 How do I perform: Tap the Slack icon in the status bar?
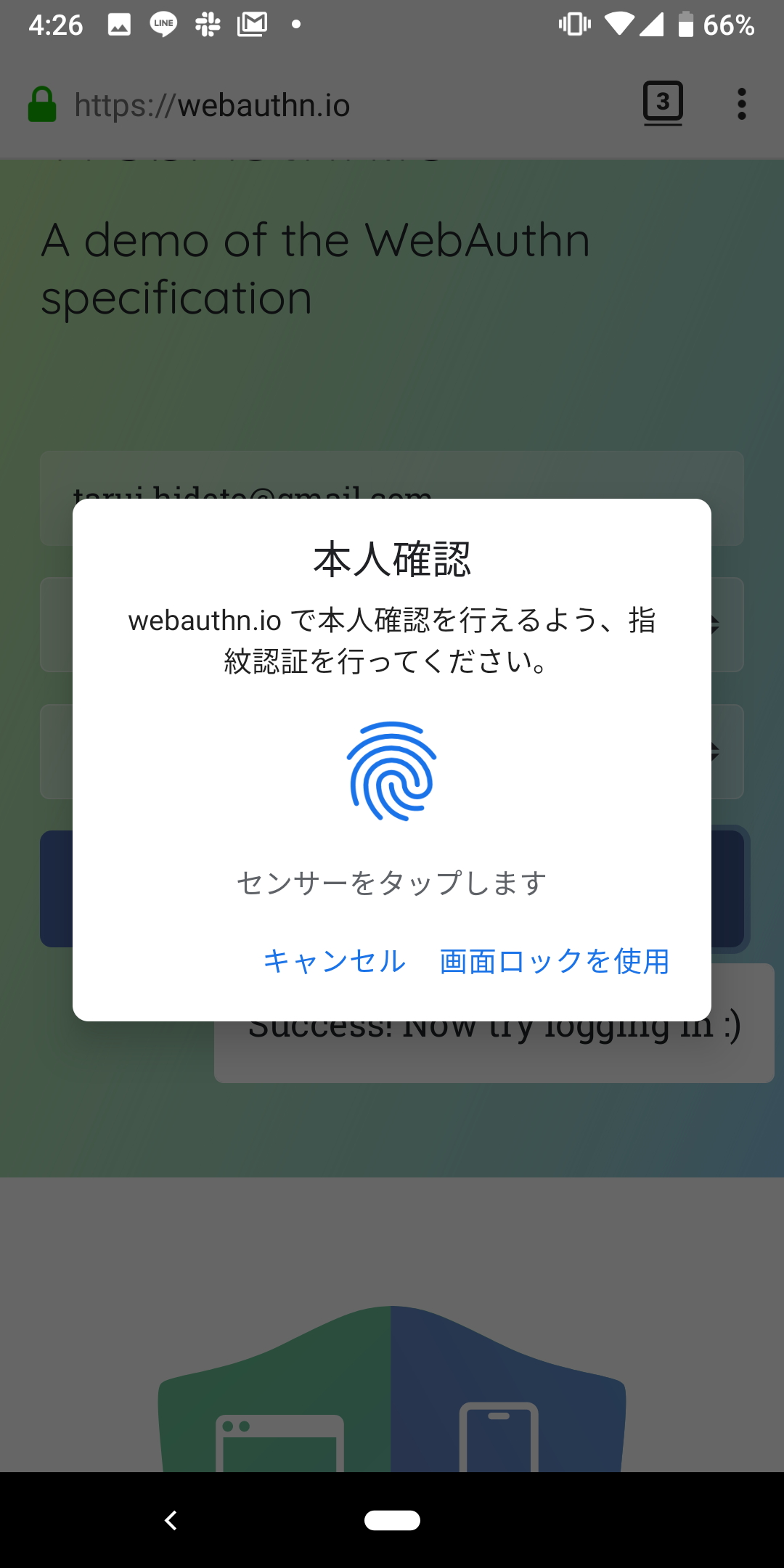[x=207, y=25]
